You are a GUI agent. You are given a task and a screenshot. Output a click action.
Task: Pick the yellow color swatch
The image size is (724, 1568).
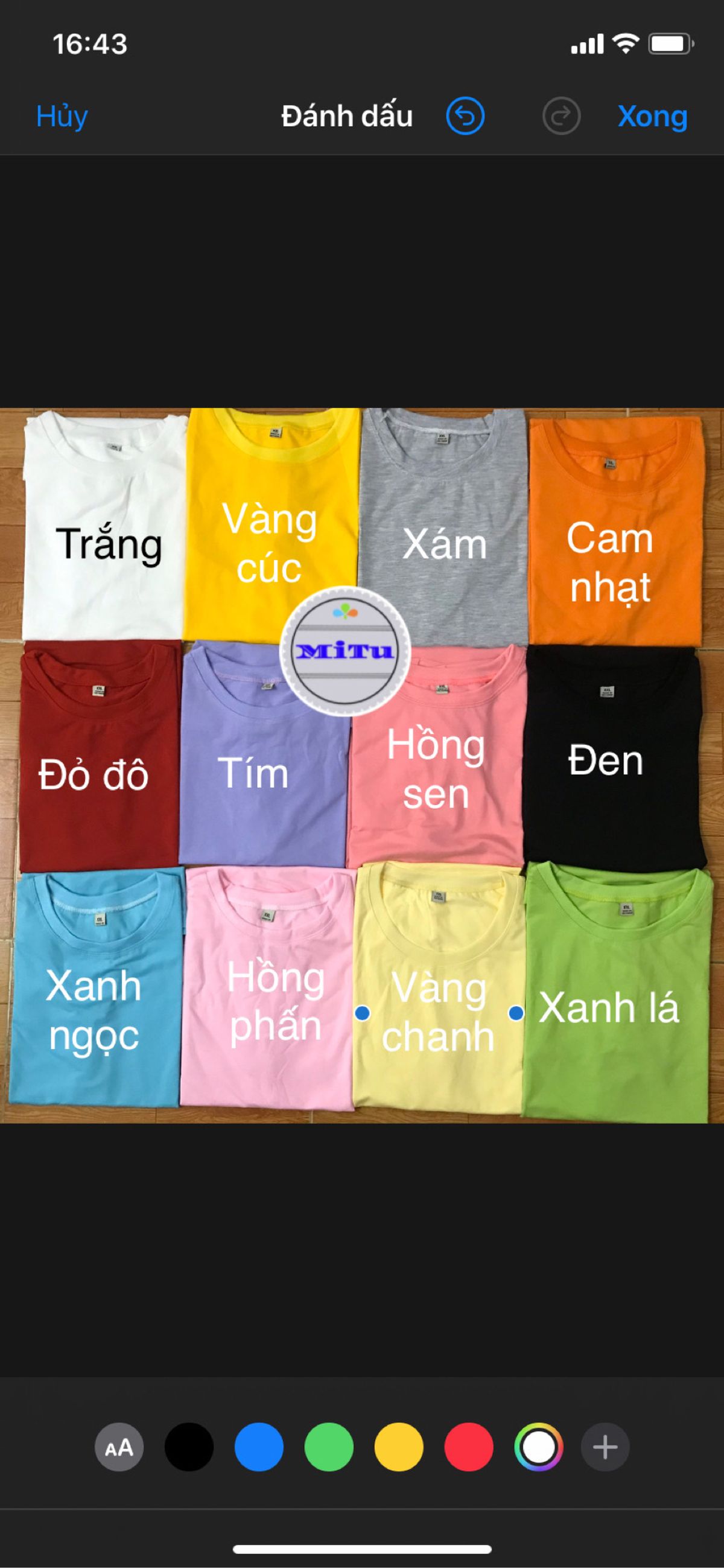[x=399, y=1447]
